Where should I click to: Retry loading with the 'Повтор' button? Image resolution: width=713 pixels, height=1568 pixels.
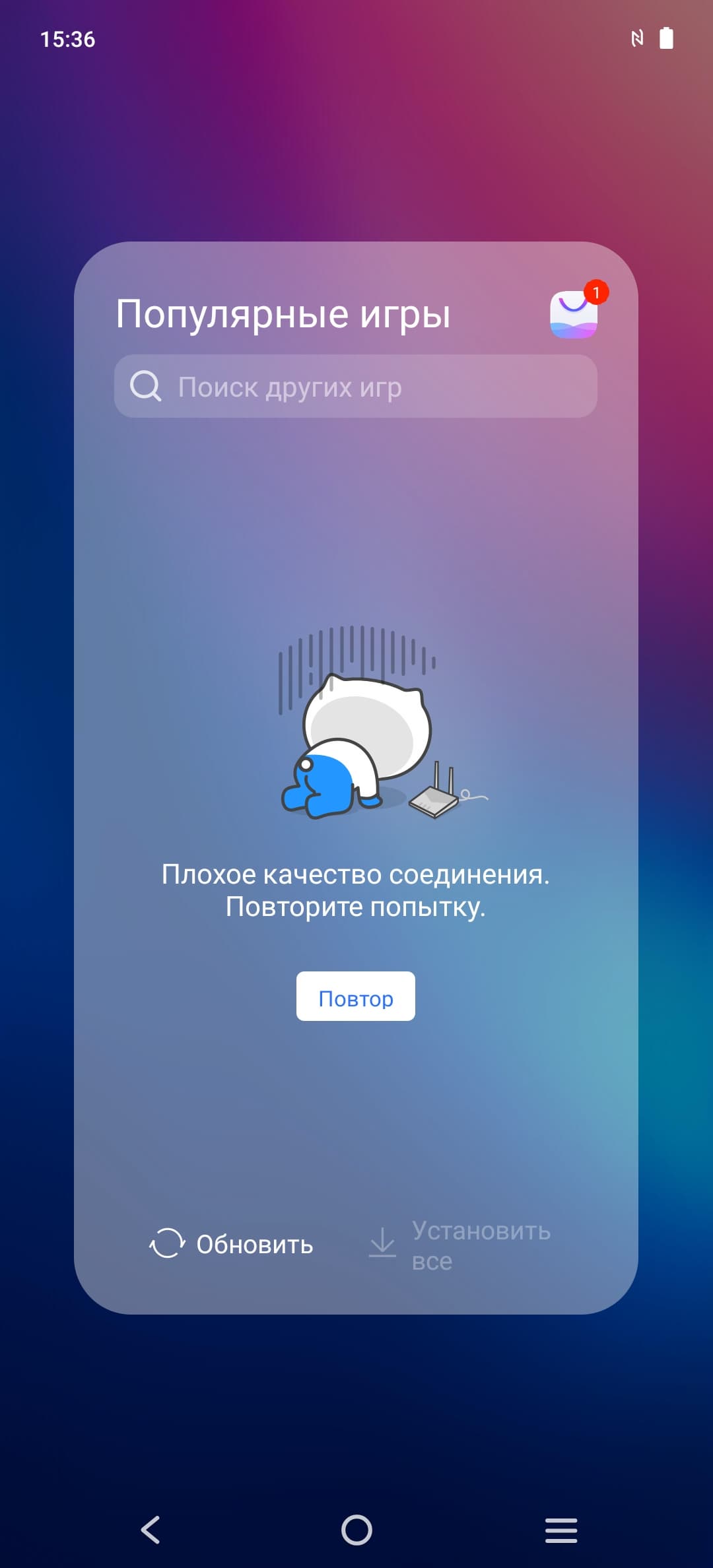(356, 996)
